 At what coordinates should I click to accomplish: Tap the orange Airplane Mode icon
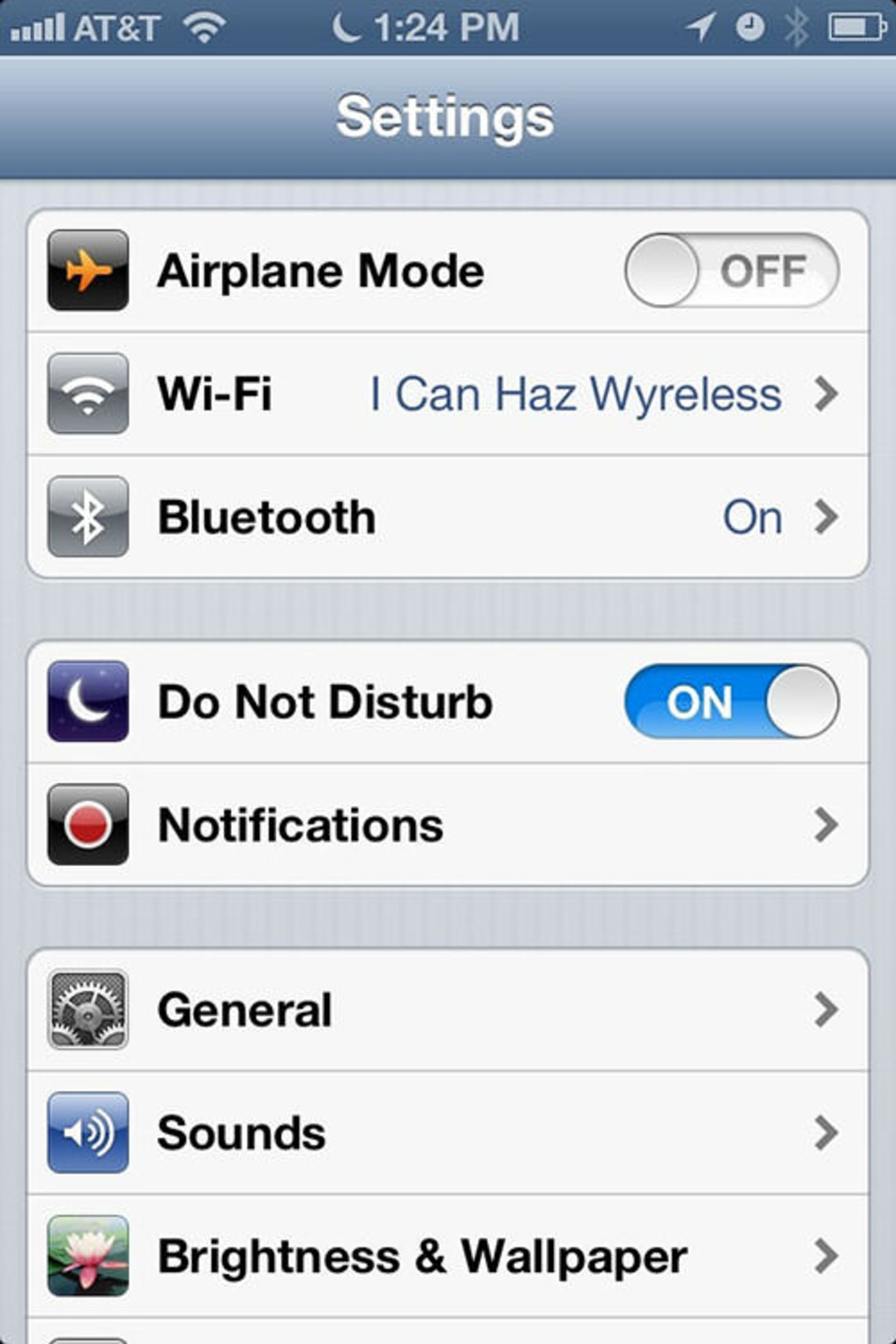click(x=87, y=270)
